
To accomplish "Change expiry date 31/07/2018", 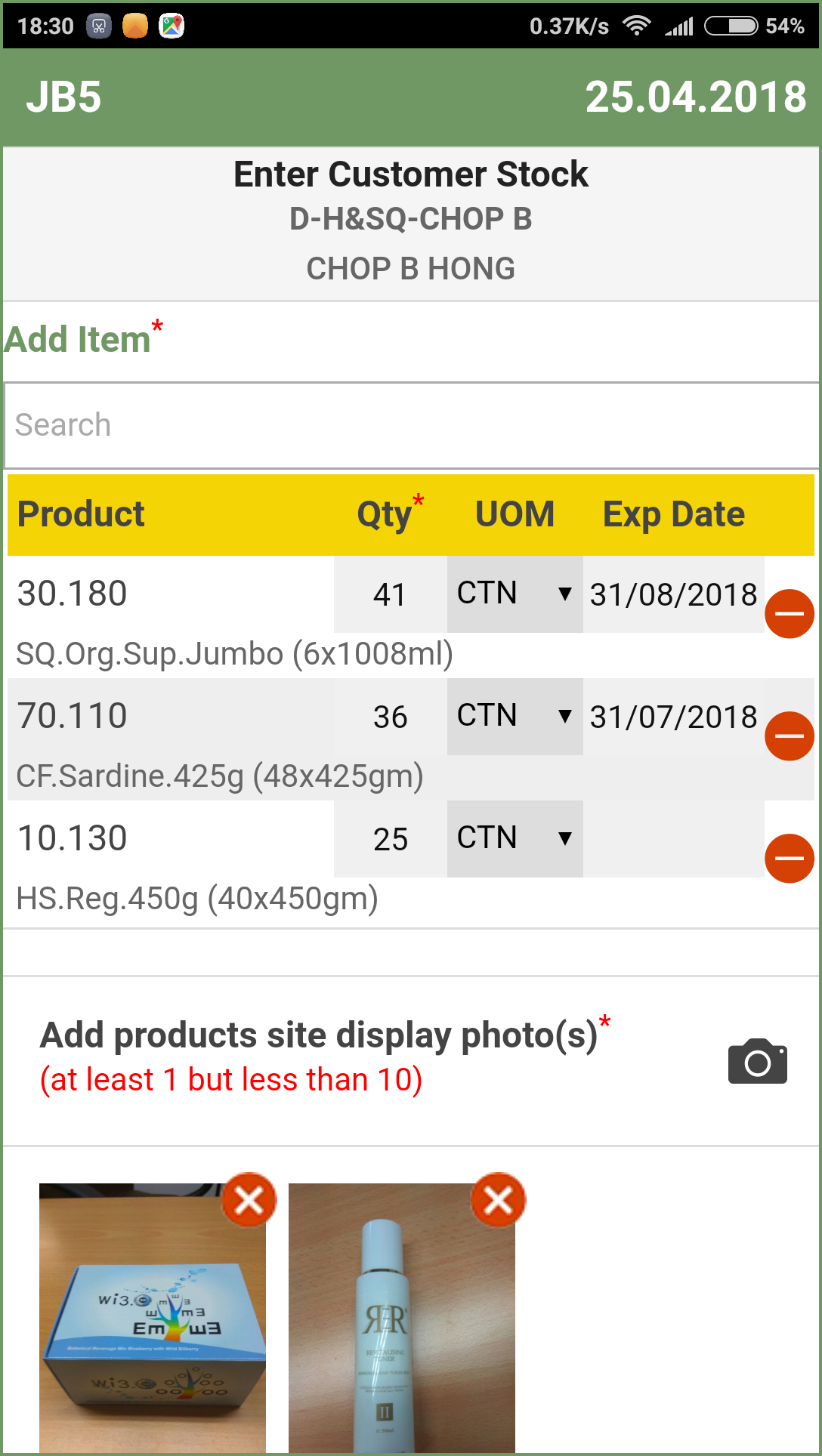I will [674, 717].
